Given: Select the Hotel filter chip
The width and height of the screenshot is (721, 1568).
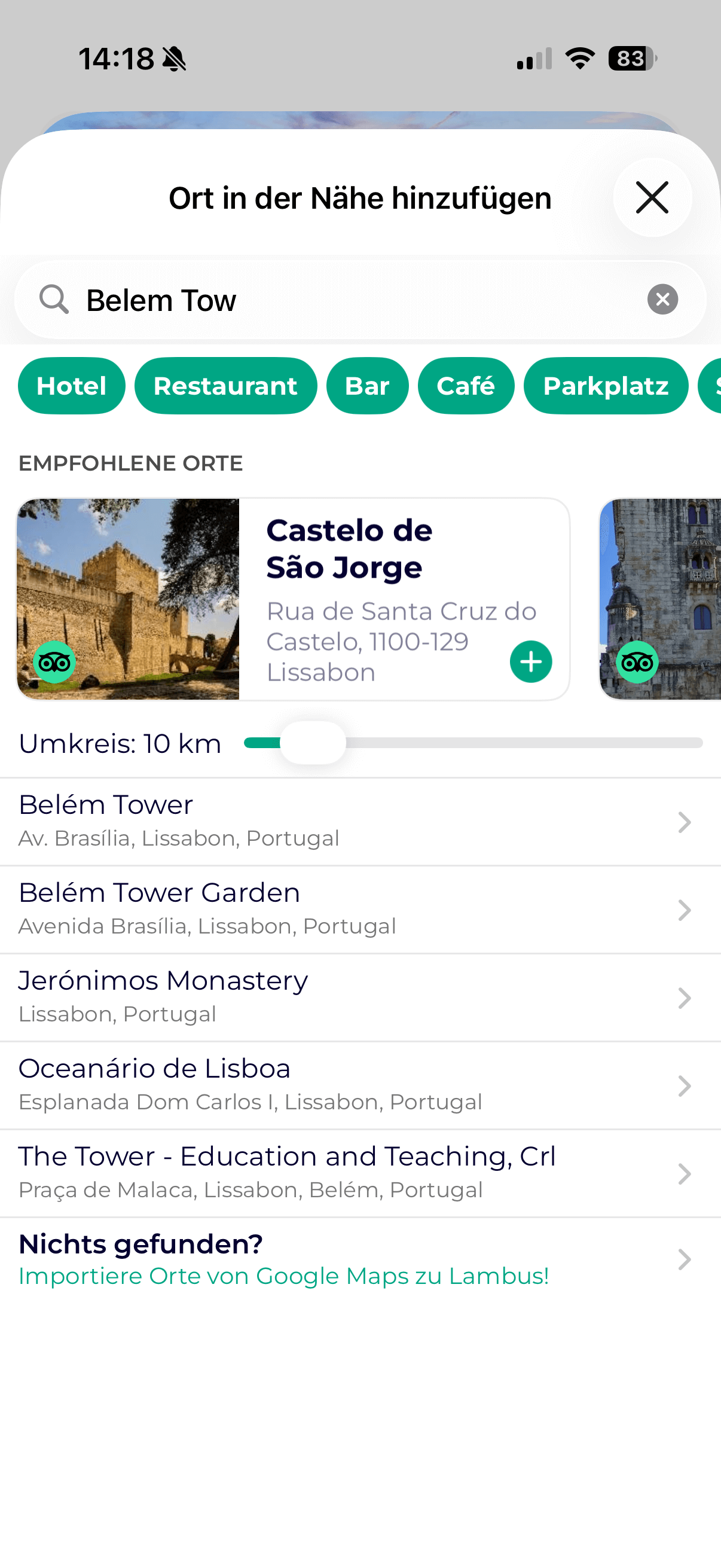Looking at the screenshot, I should pos(71,386).
